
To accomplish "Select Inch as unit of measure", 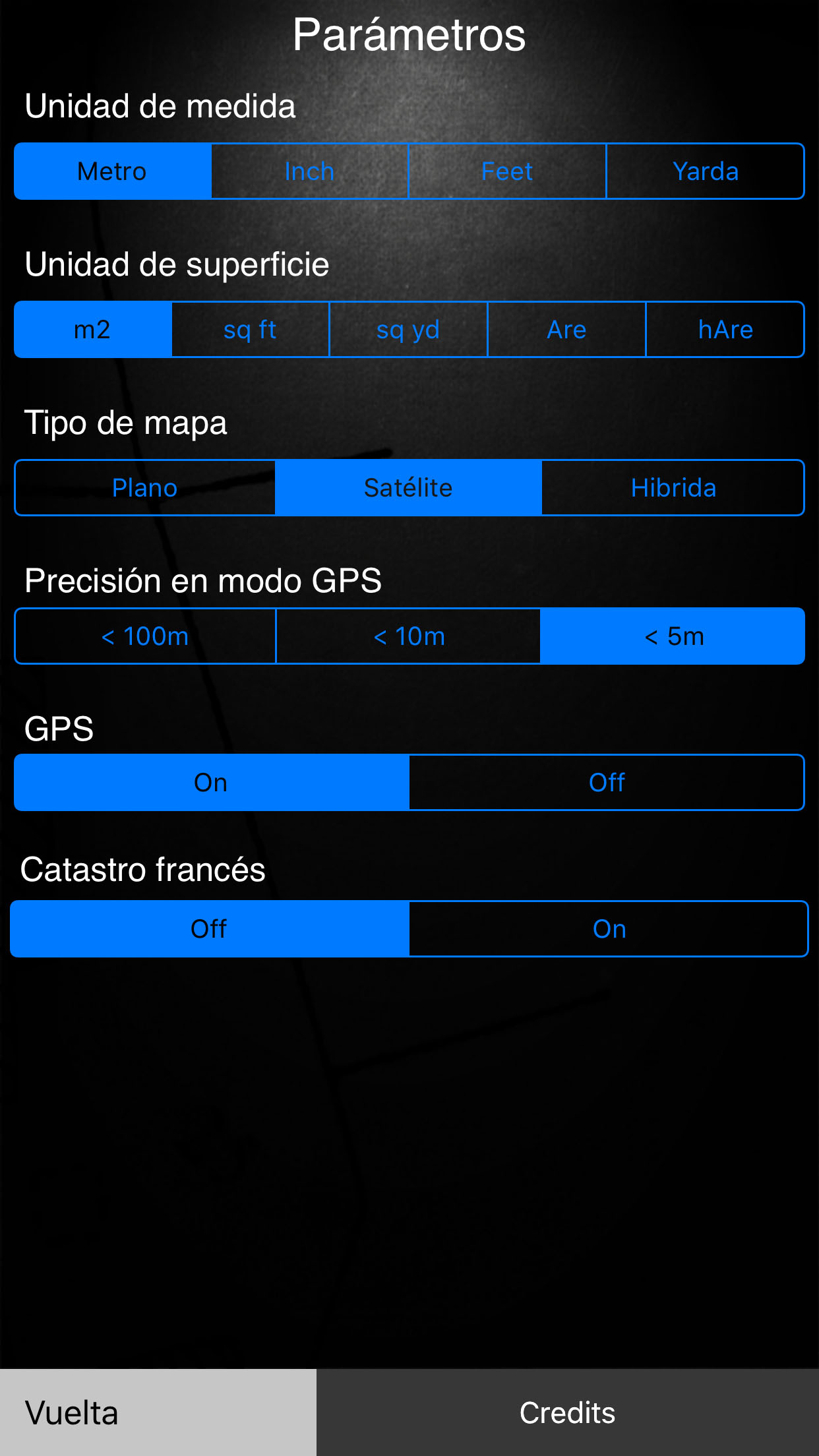I will [310, 171].
